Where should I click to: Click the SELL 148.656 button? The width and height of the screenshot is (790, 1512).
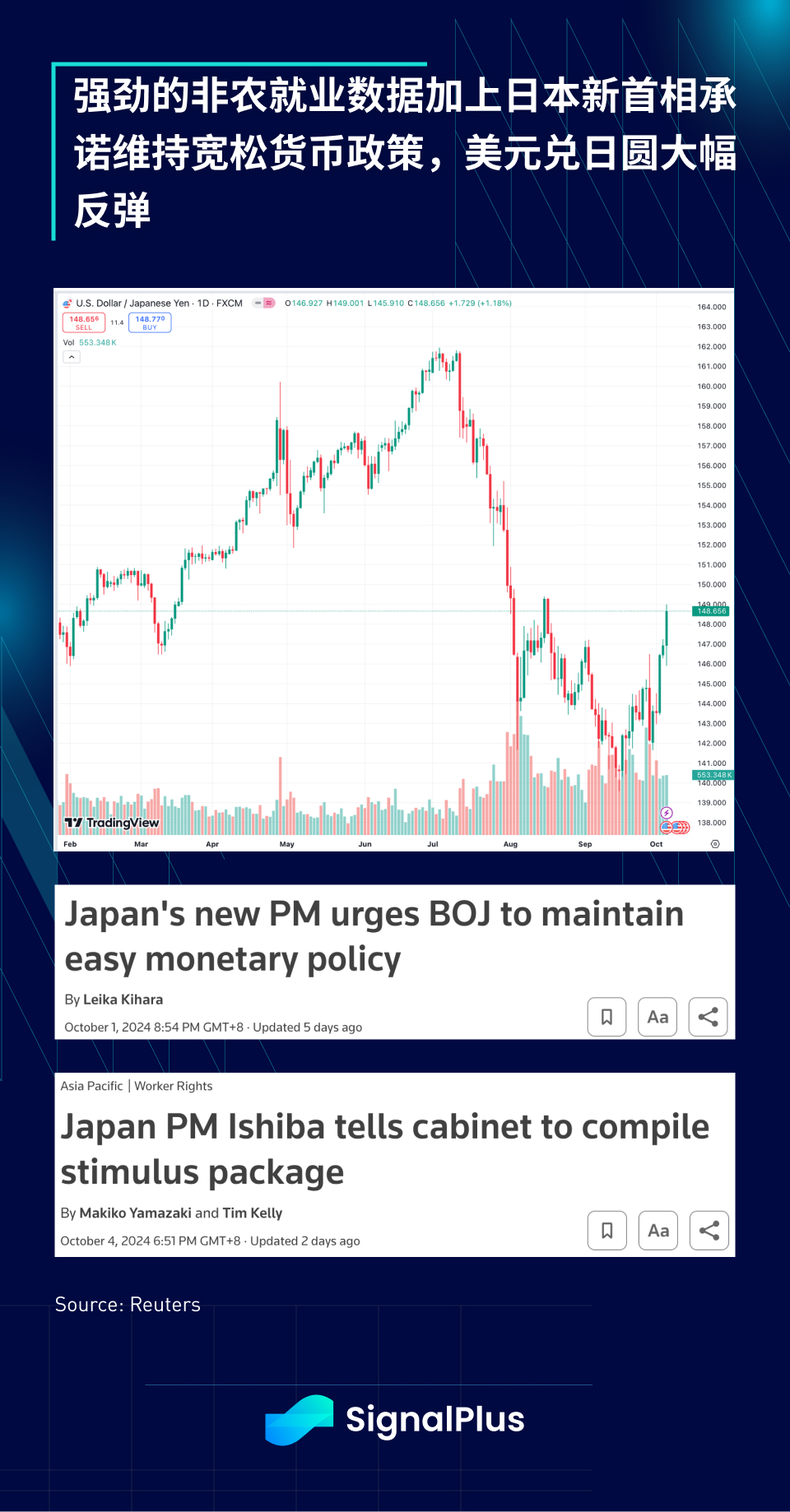[x=83, y=322]
